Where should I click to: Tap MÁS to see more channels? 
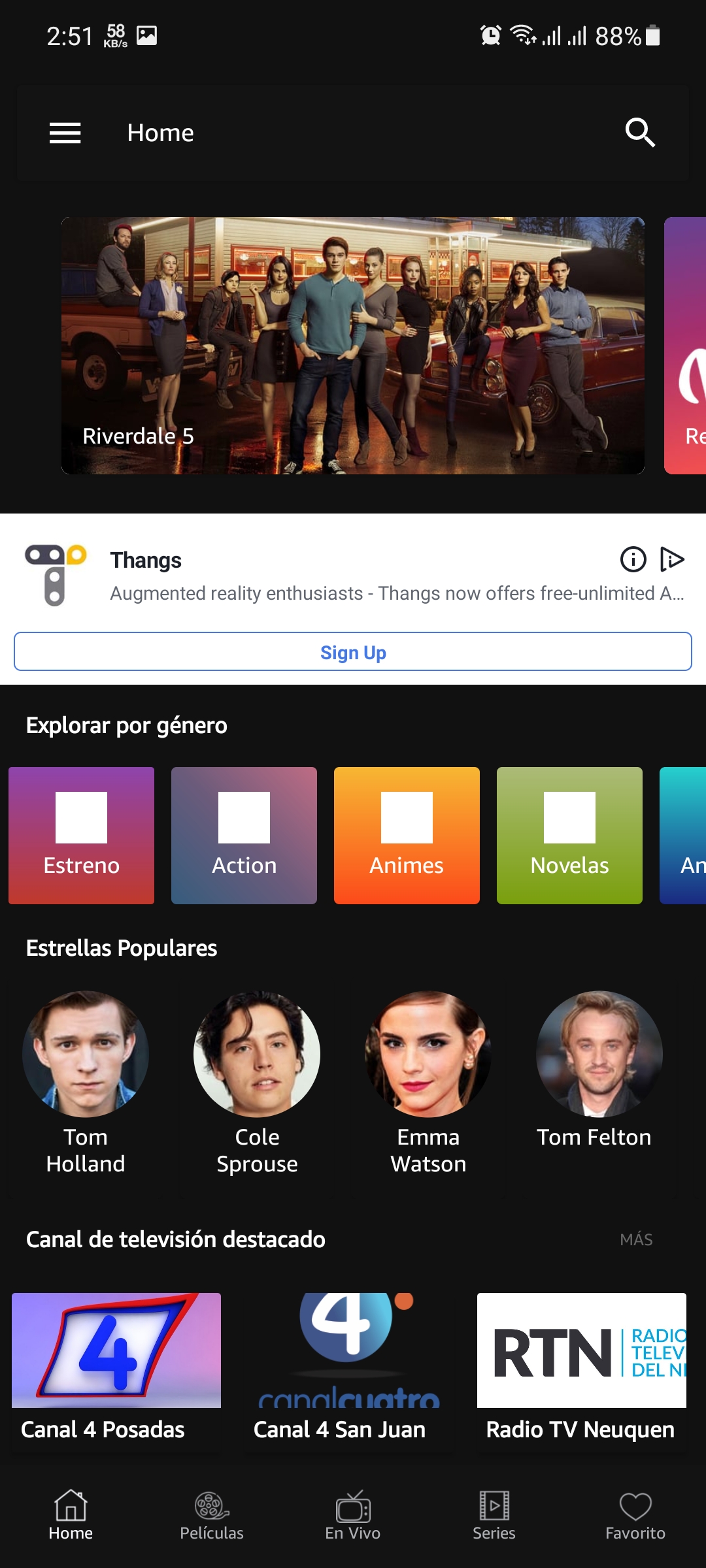tap(636, 1239)
